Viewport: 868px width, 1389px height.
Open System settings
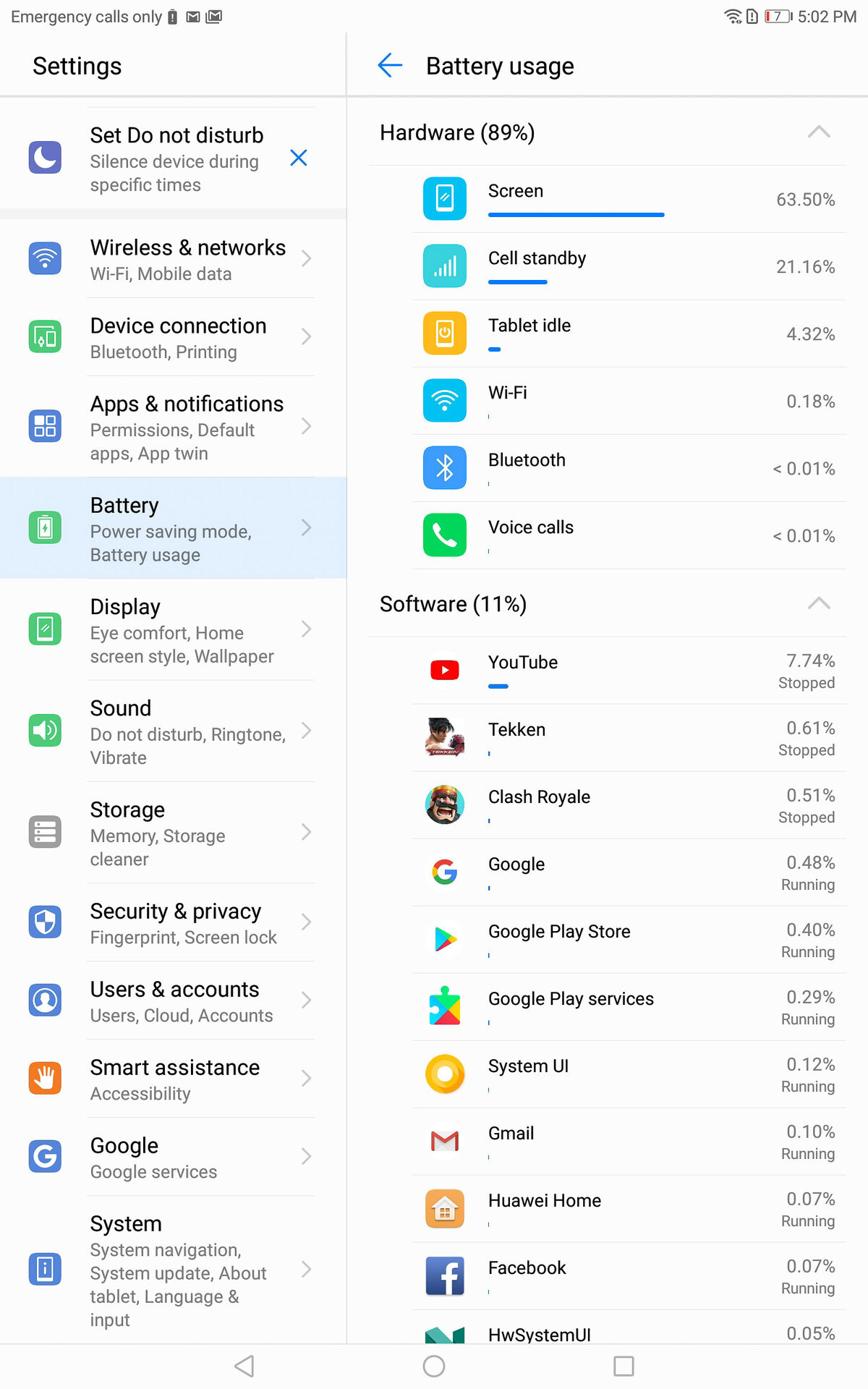(x=174, y=1270)
